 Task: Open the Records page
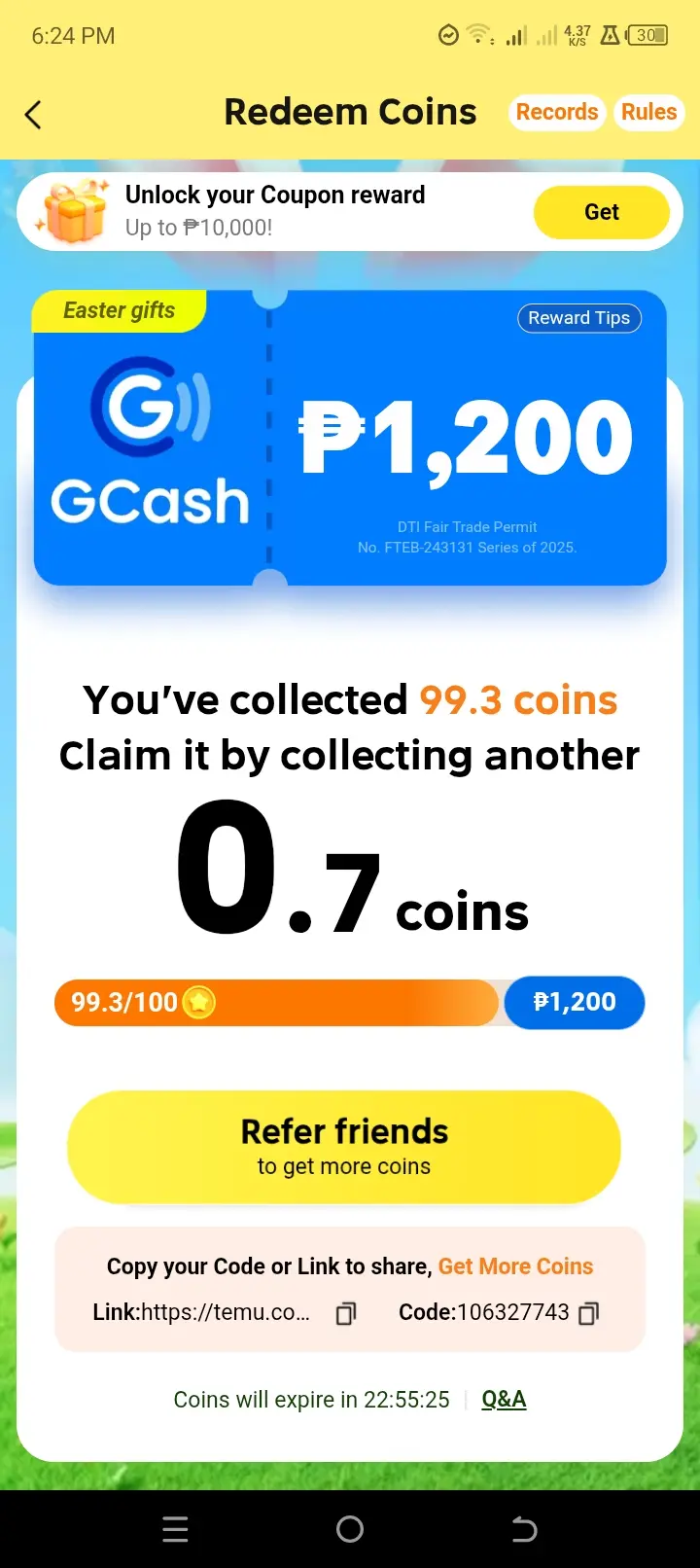[557, 112]
